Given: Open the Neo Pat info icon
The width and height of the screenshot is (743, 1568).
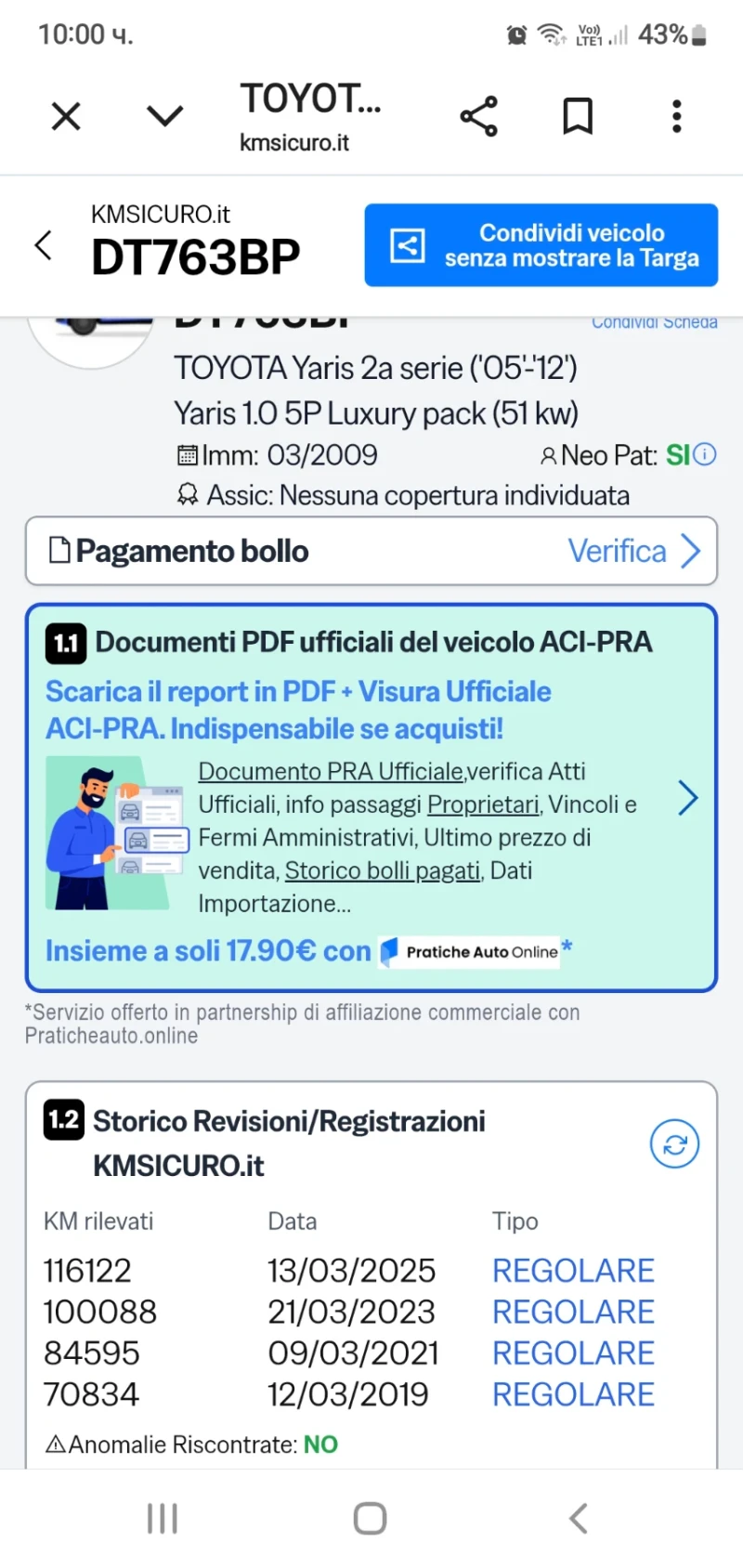Looking at the screenshot, I should tap(706, 454).
